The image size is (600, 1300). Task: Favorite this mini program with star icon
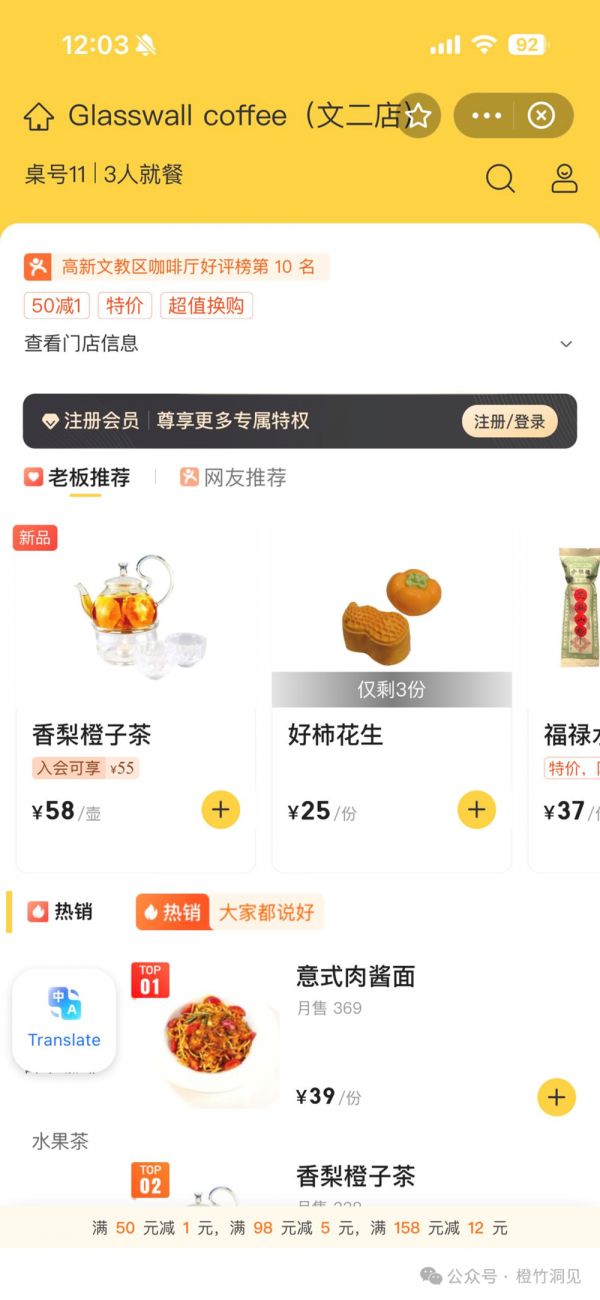click(419, 116)
